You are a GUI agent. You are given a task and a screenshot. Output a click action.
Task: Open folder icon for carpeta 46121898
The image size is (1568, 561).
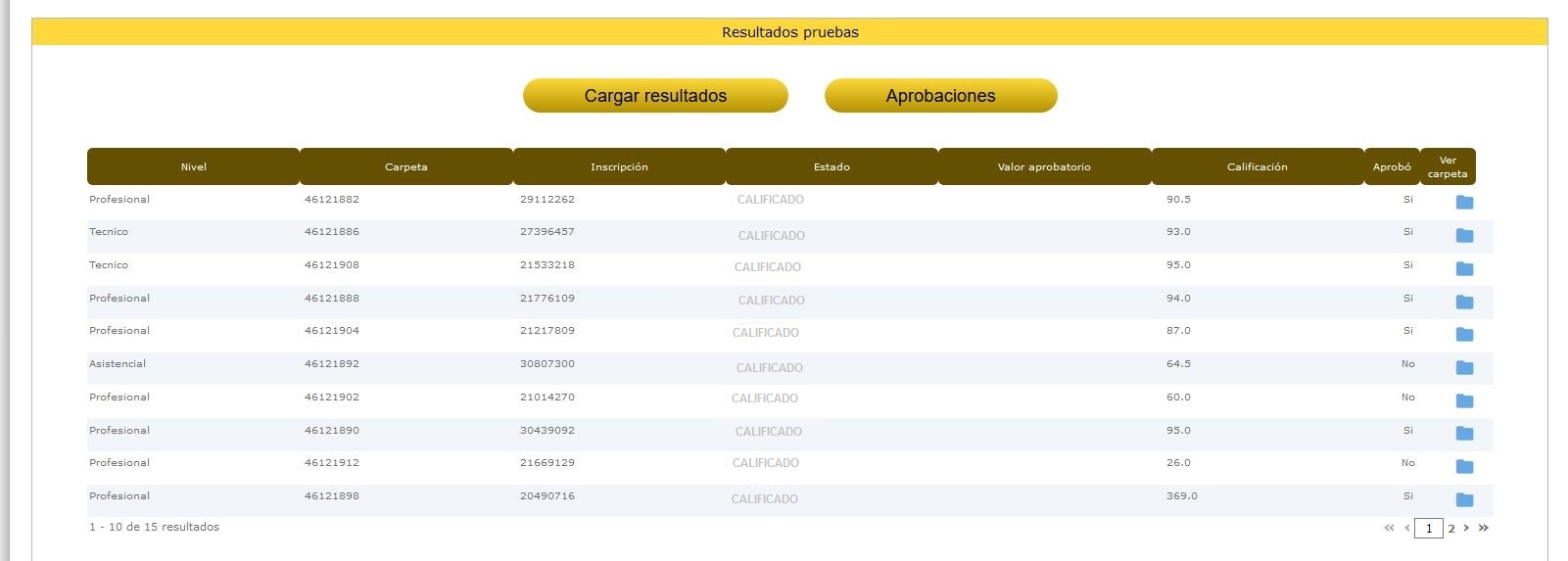[x=1464, y=500]
